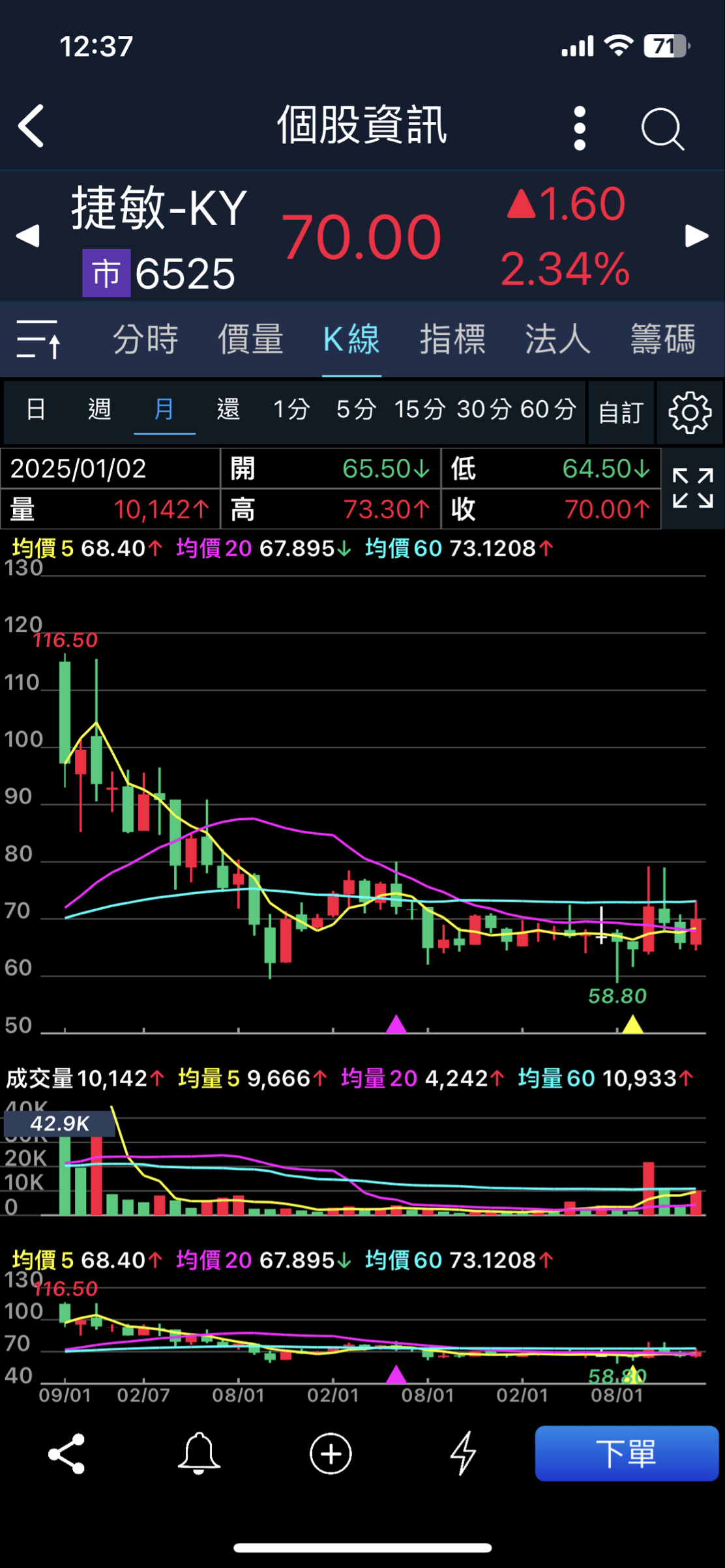Screen dimensions: 725x1568
Task: Open the 指標 tab
Action: (452, 339)
